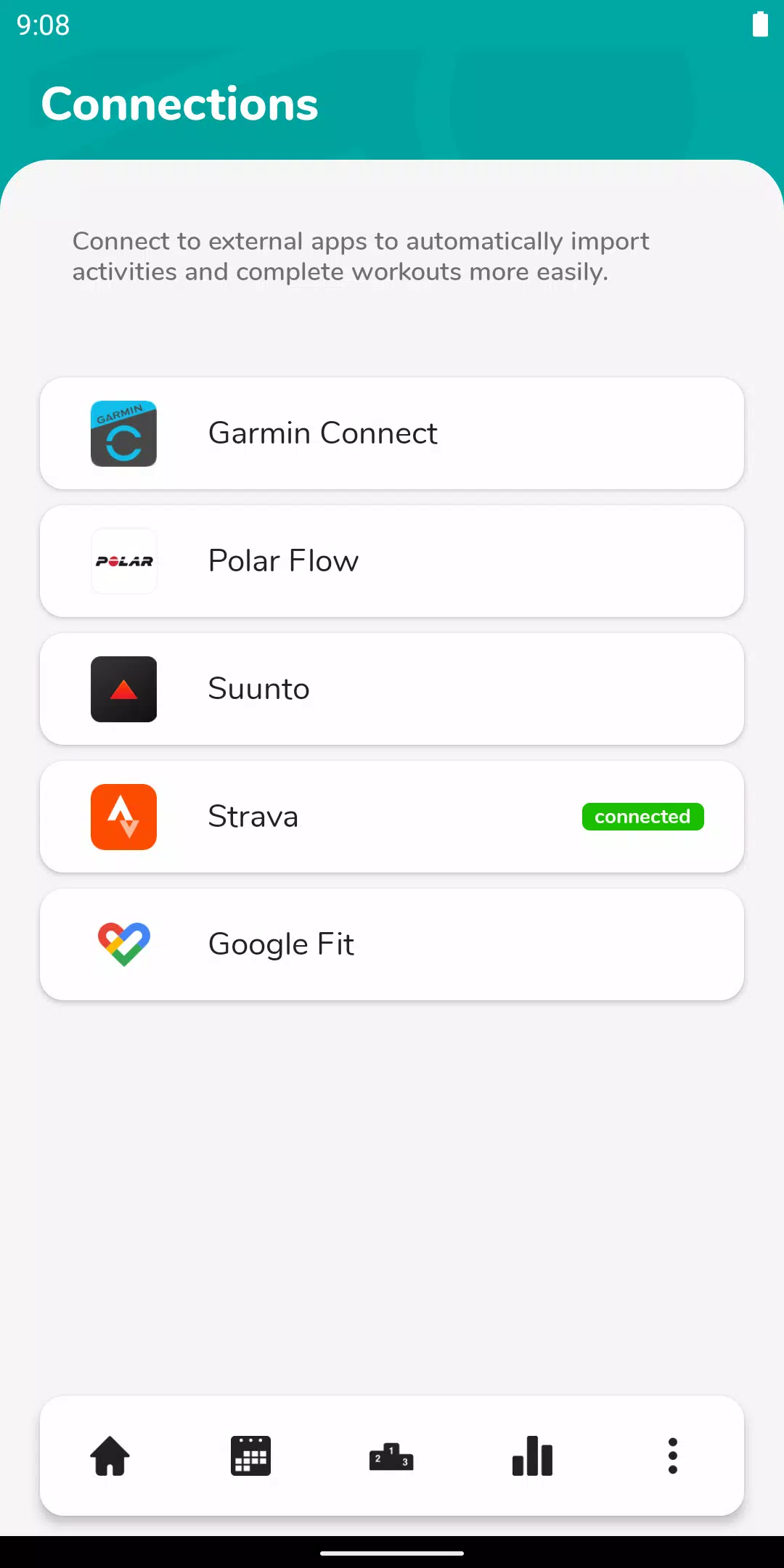View the statistics bar chart tab

click(532, 1456)
